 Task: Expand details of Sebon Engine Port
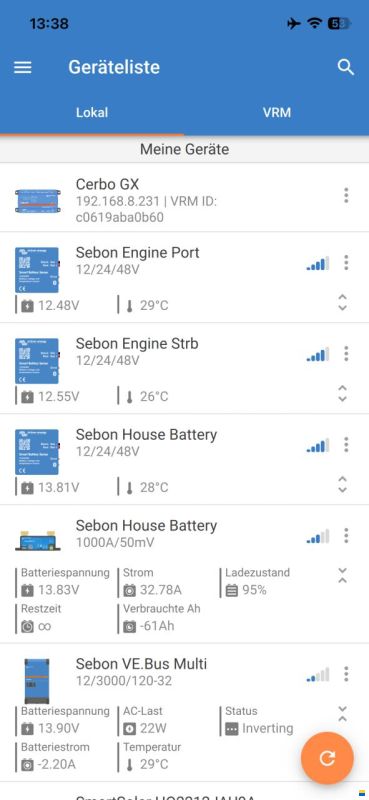[x=342, y=303]
